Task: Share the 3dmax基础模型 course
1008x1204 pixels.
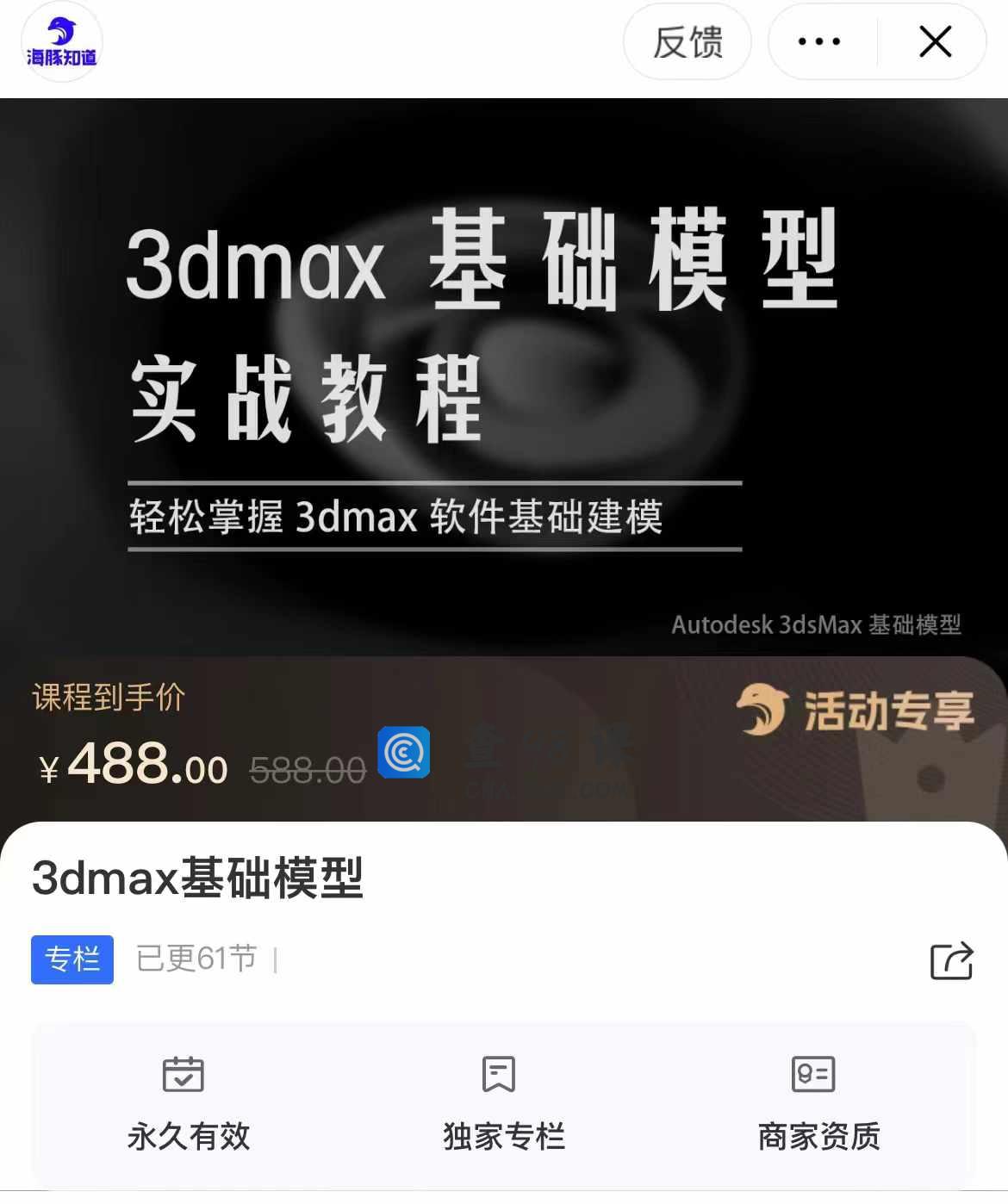Action: [x=951, y=960]
